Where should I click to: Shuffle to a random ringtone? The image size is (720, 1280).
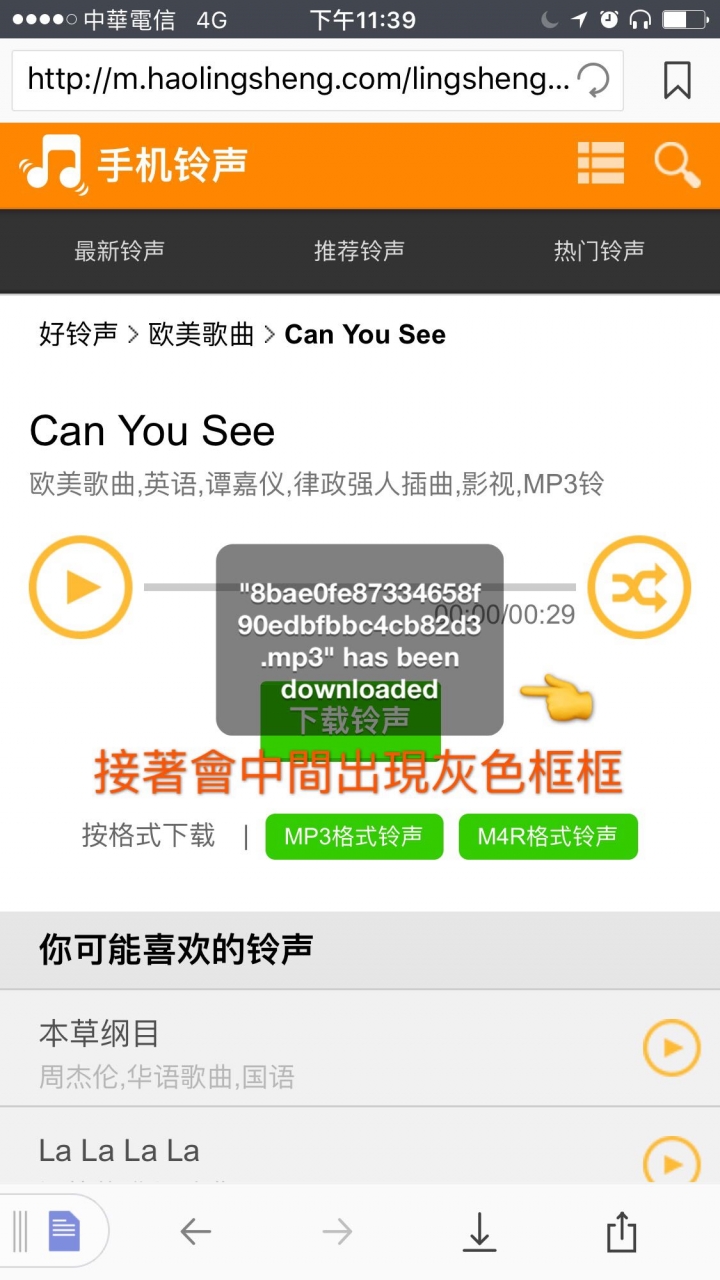(639, 588)
